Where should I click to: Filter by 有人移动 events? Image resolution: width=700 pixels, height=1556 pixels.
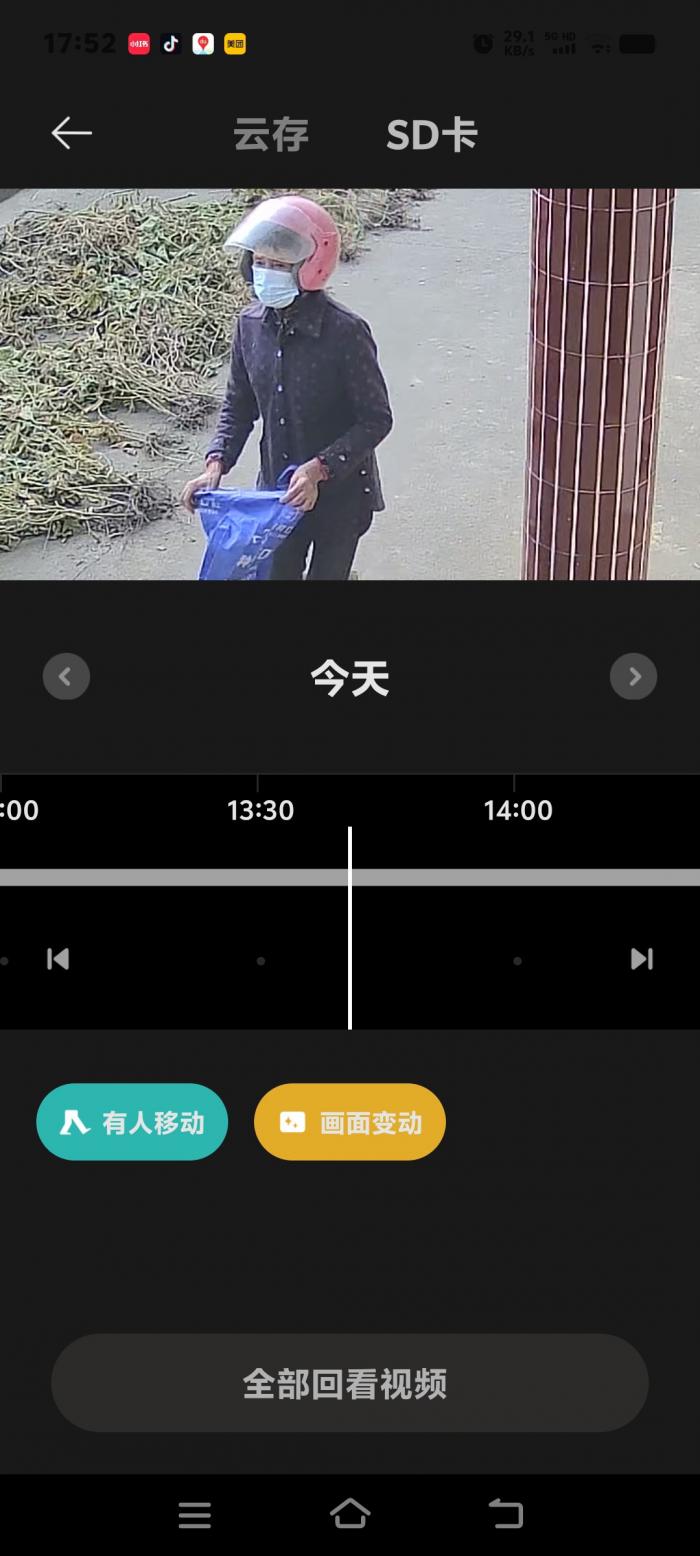coord(132,1122)
